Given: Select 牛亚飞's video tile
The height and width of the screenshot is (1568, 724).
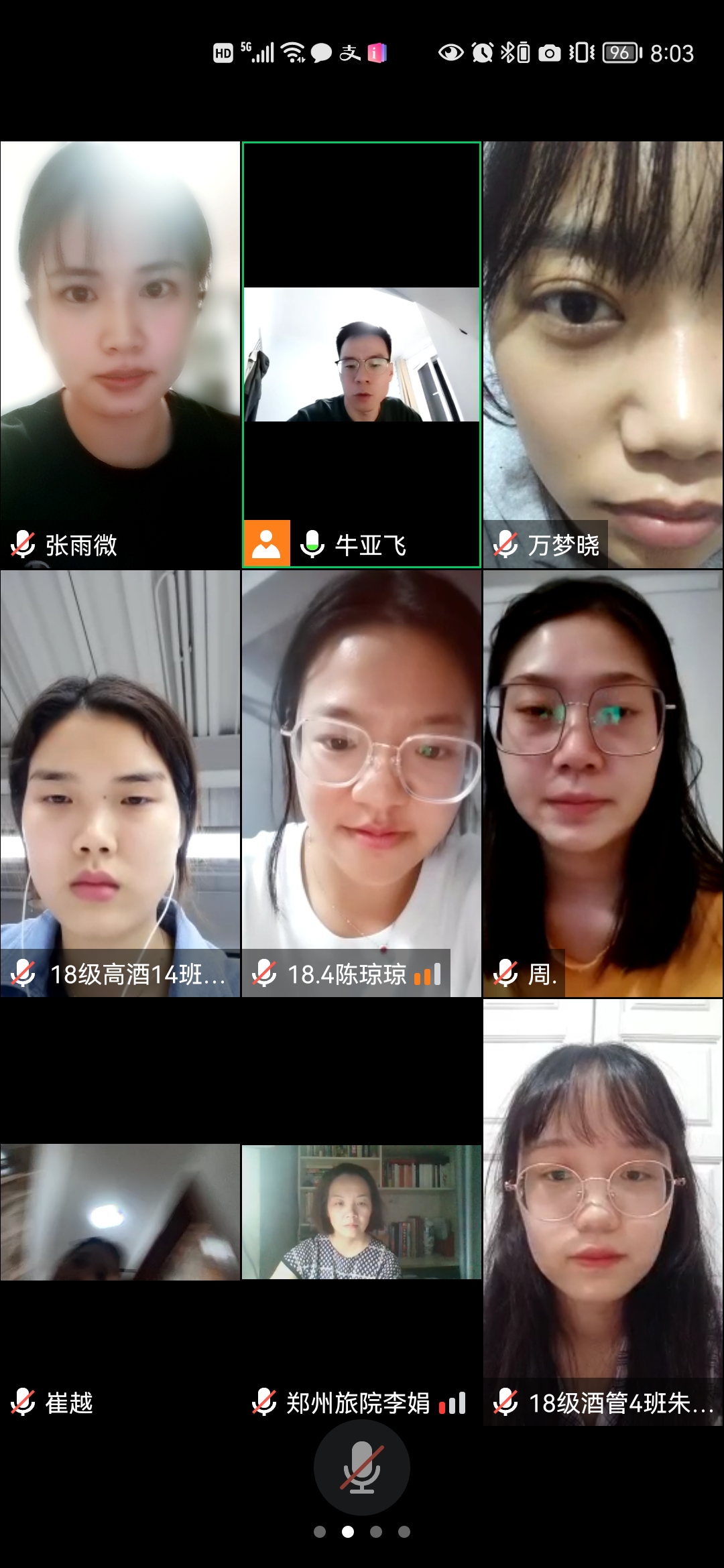Looking at the screenshot, I should coord(361,355).
